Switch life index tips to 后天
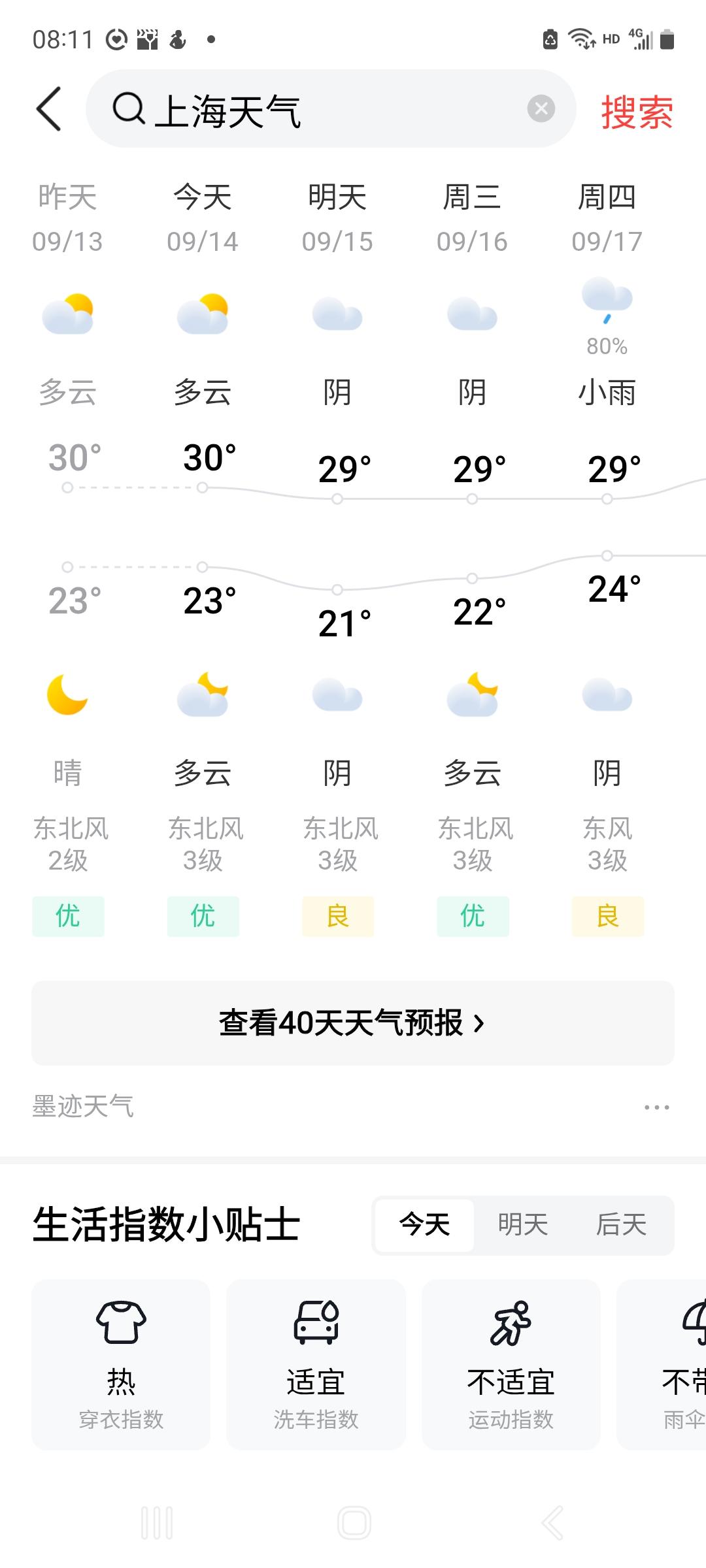 pos(621,1225)
